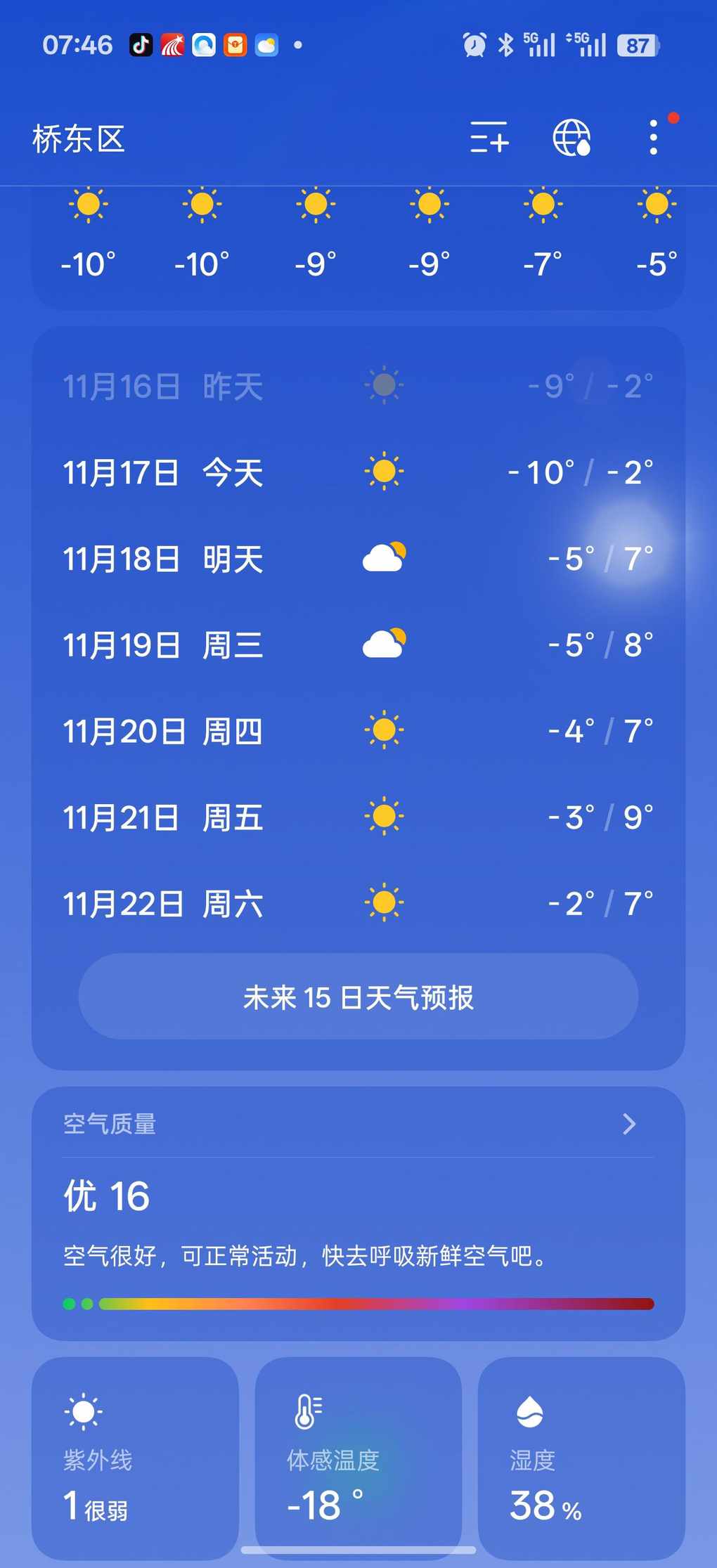View tomorrow's 11月18日 forecast details
This screenshot has height=1568, width=717.
click(x=358, y=559)
